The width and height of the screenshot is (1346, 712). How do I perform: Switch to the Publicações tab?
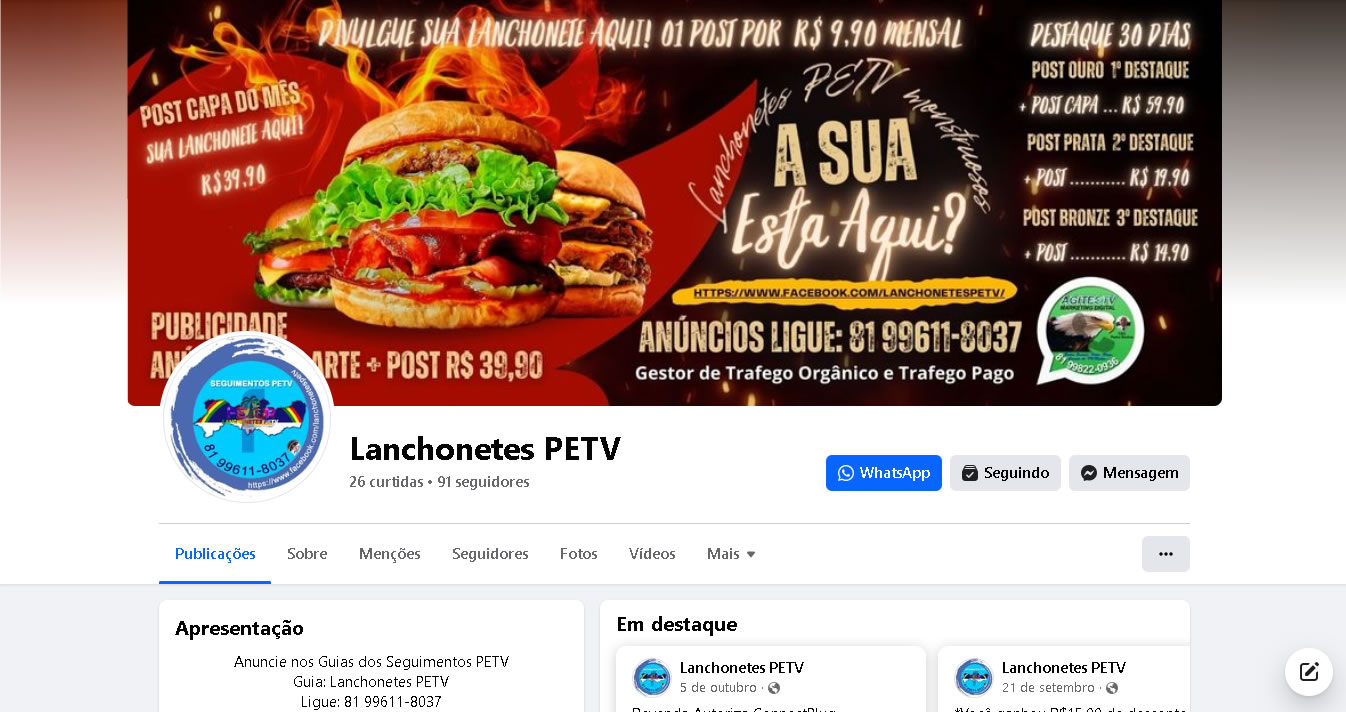tap(215, 554)
